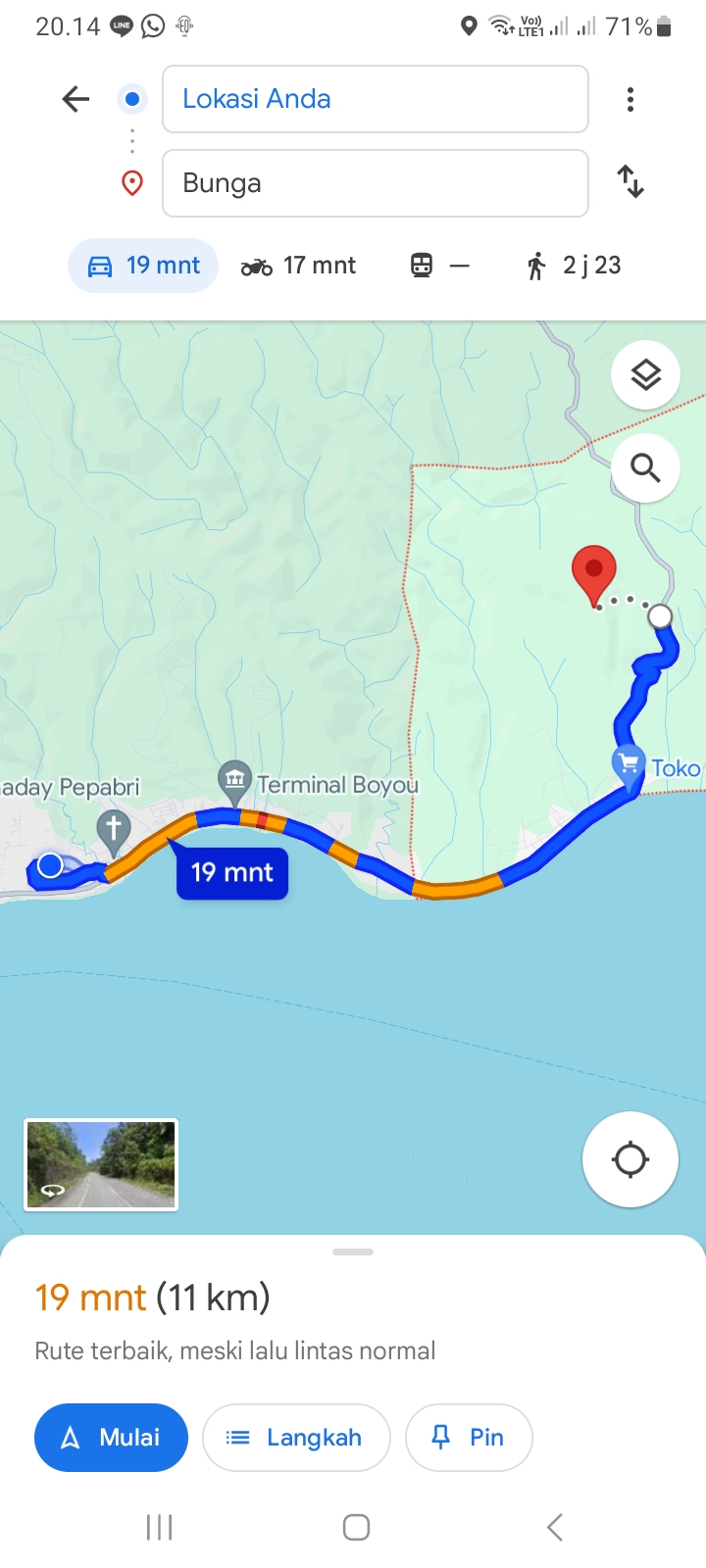The height and width of the screenshot is (1568, 706).
Task: Expand the bottom sheet drag handle
Action: coord(353,1252)
